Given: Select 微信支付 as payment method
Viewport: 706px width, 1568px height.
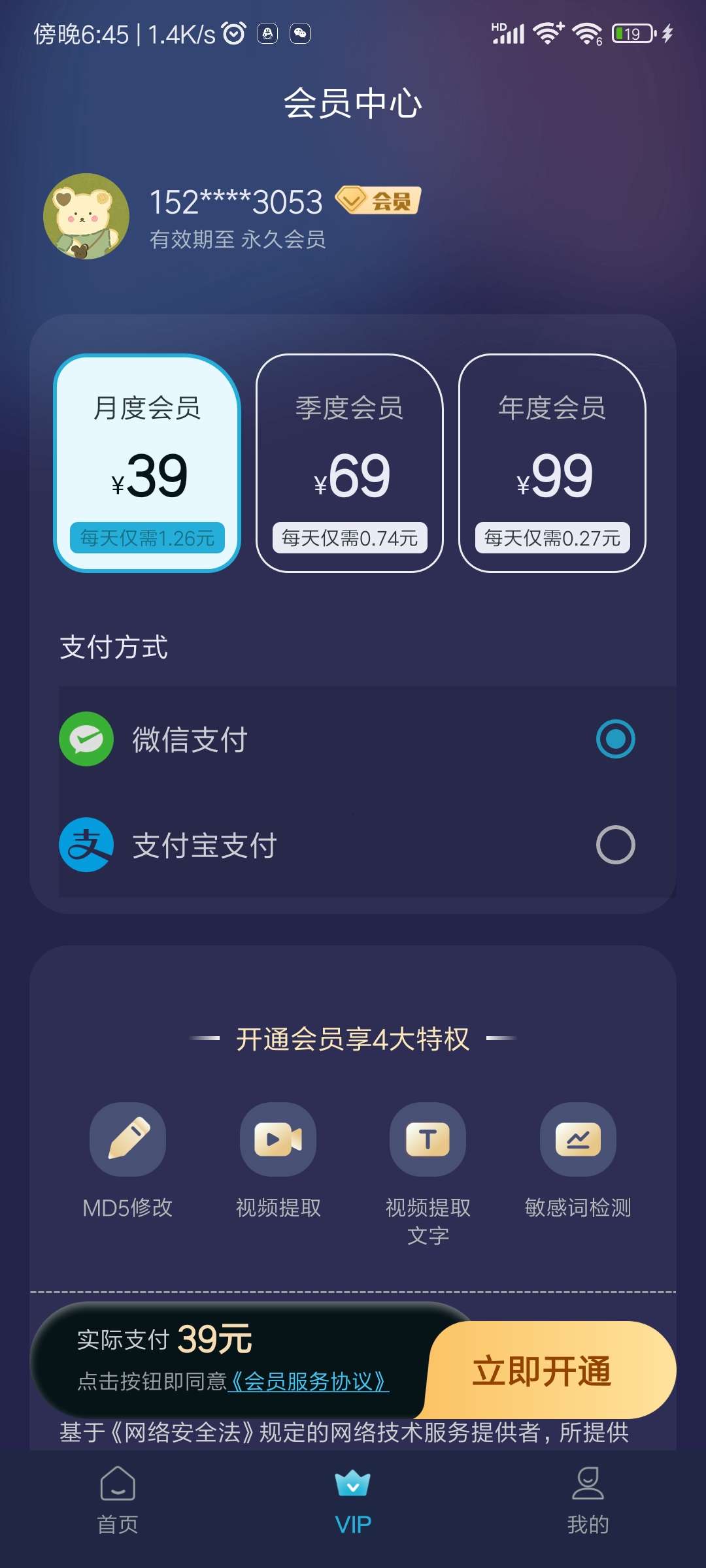Looking at the screenshot, I should coord(614,739).
